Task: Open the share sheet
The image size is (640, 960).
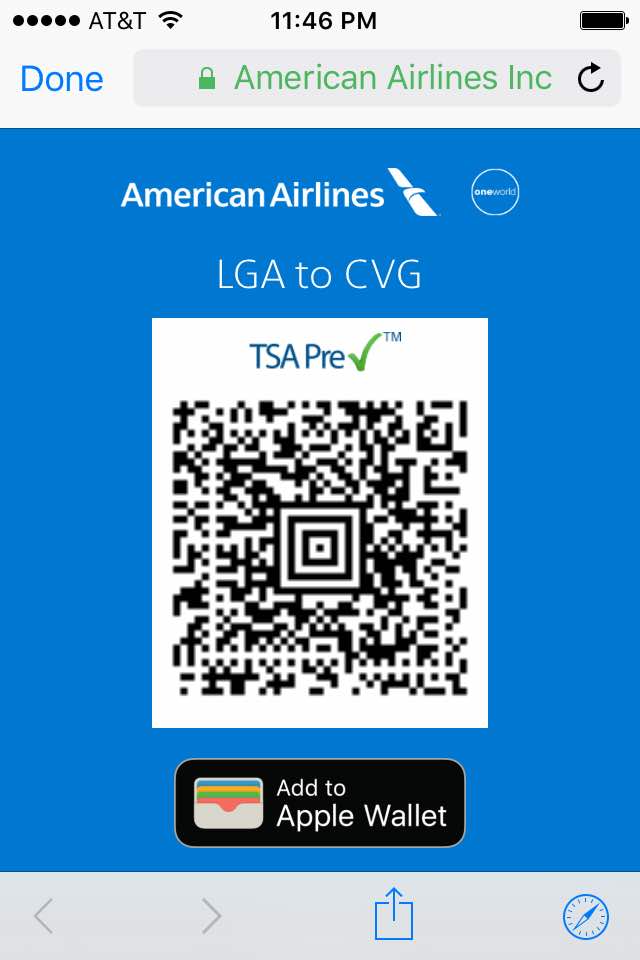Action: click(394, 914)
